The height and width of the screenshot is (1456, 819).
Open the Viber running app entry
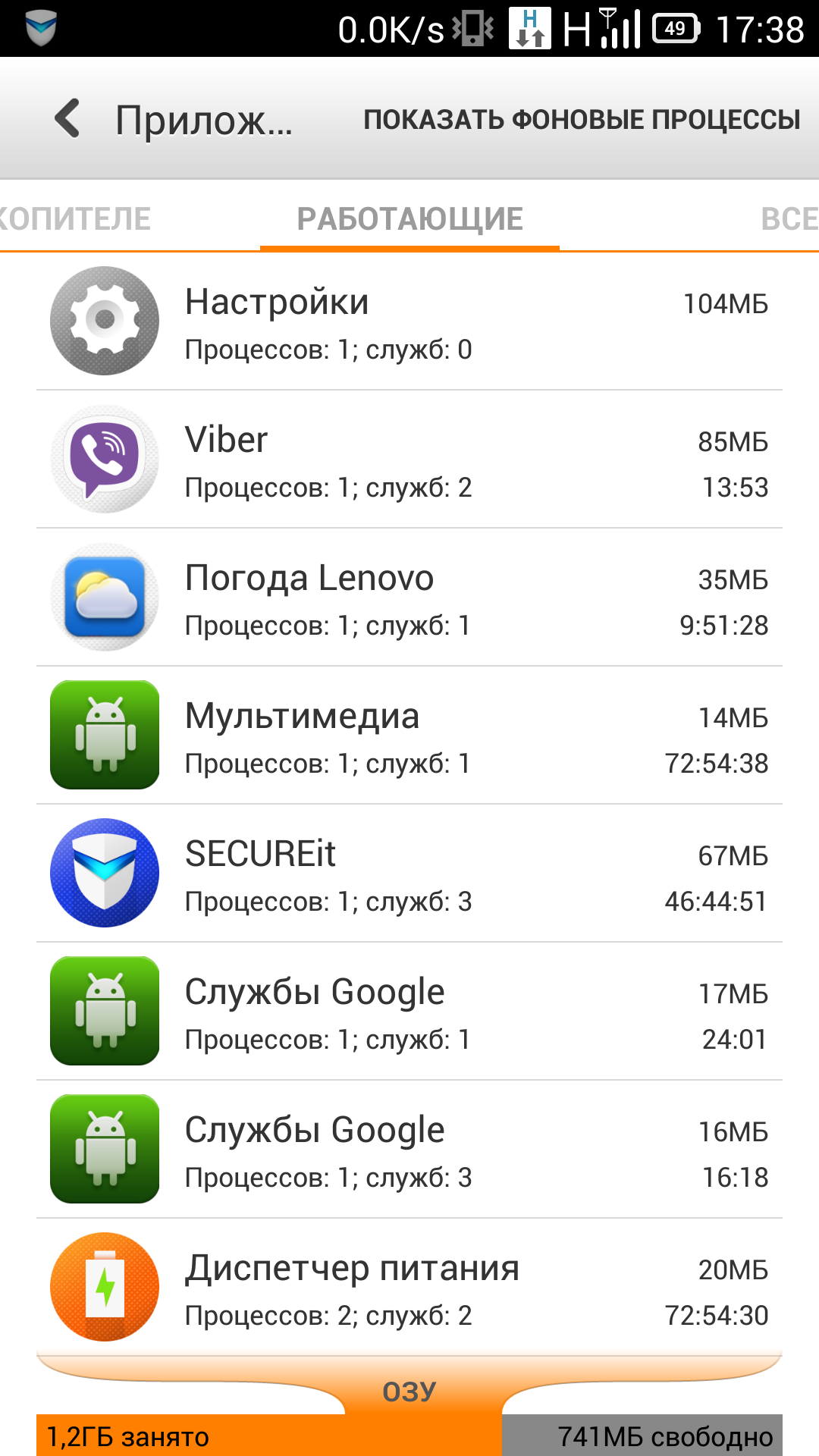tap(409, 460)
